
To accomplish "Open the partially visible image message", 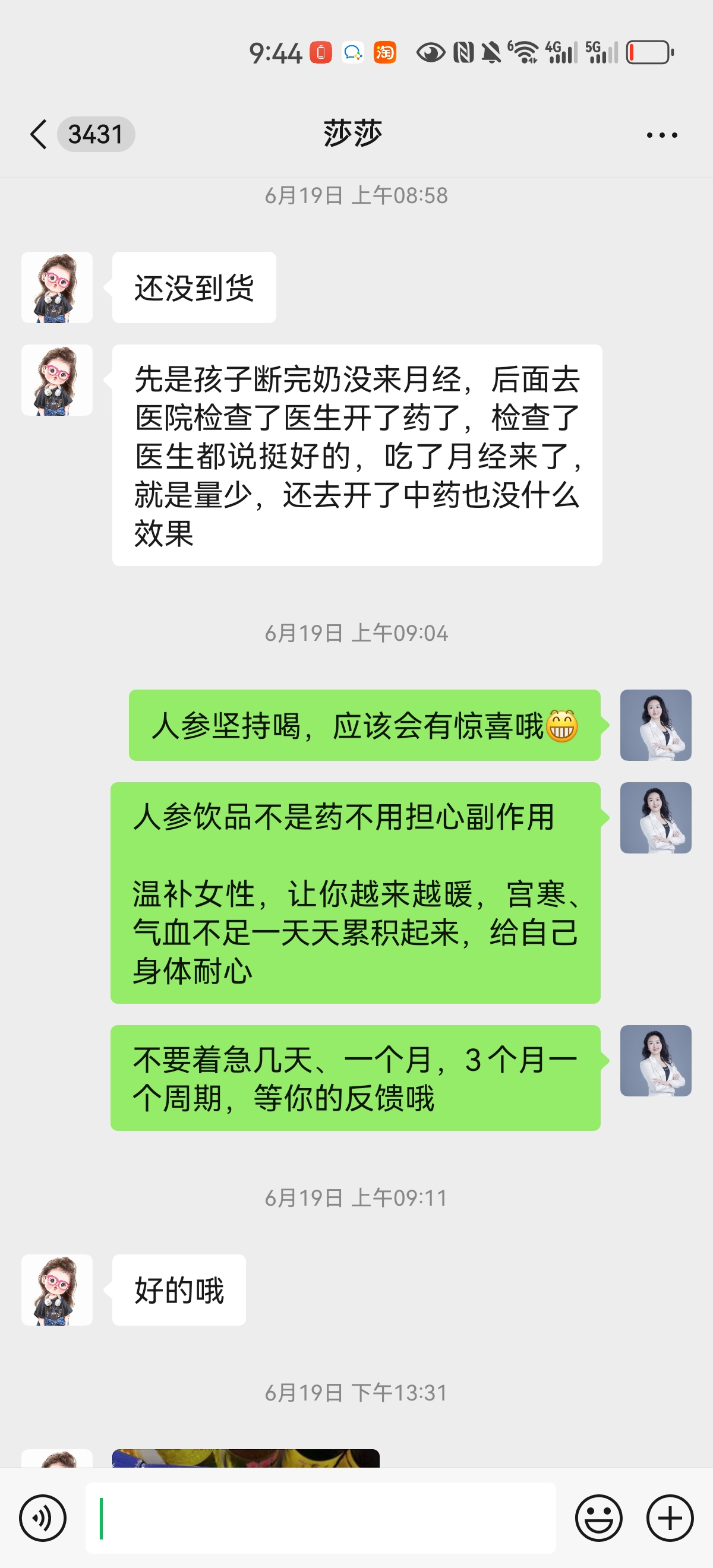I will point(245,1459).
